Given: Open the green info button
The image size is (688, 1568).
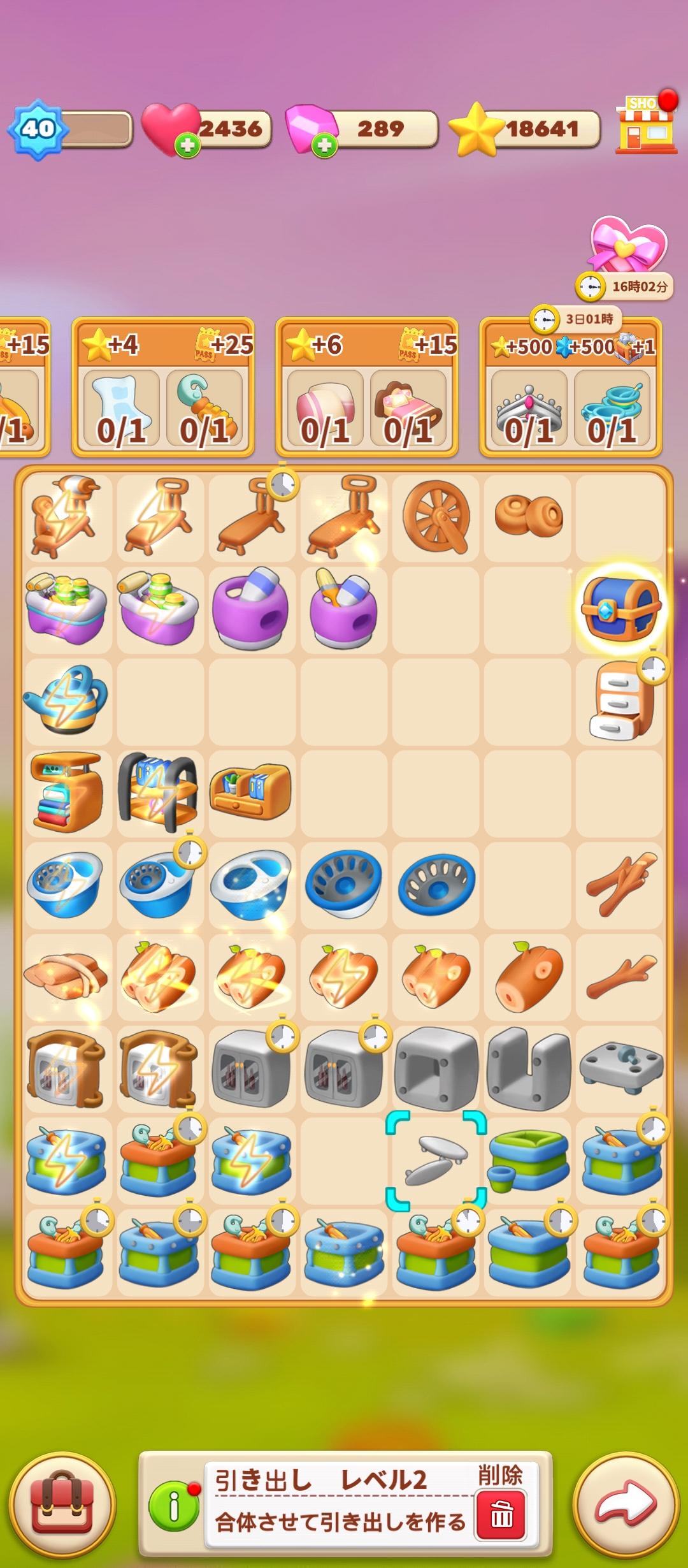Looking at the screenshot, I should click(173, 1506).
